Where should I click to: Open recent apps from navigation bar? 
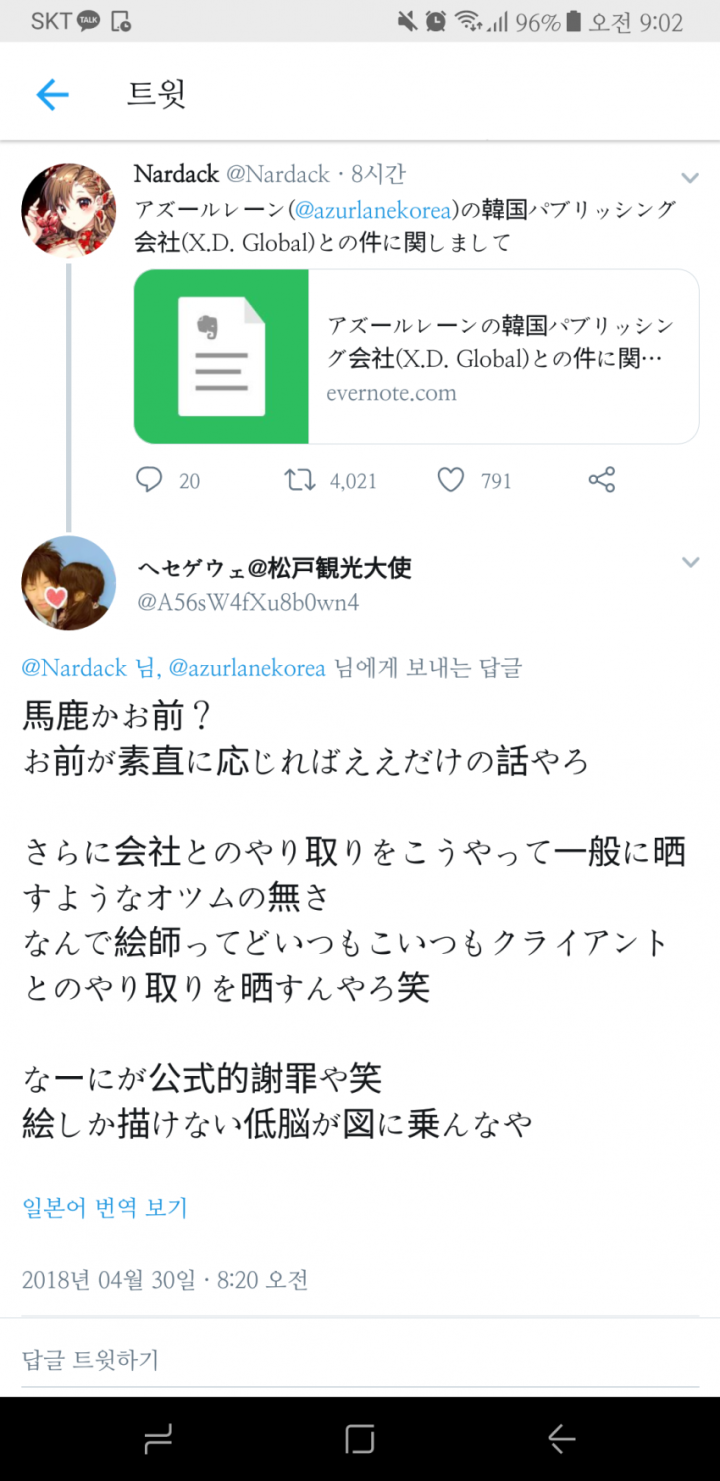click(158, 1439)
